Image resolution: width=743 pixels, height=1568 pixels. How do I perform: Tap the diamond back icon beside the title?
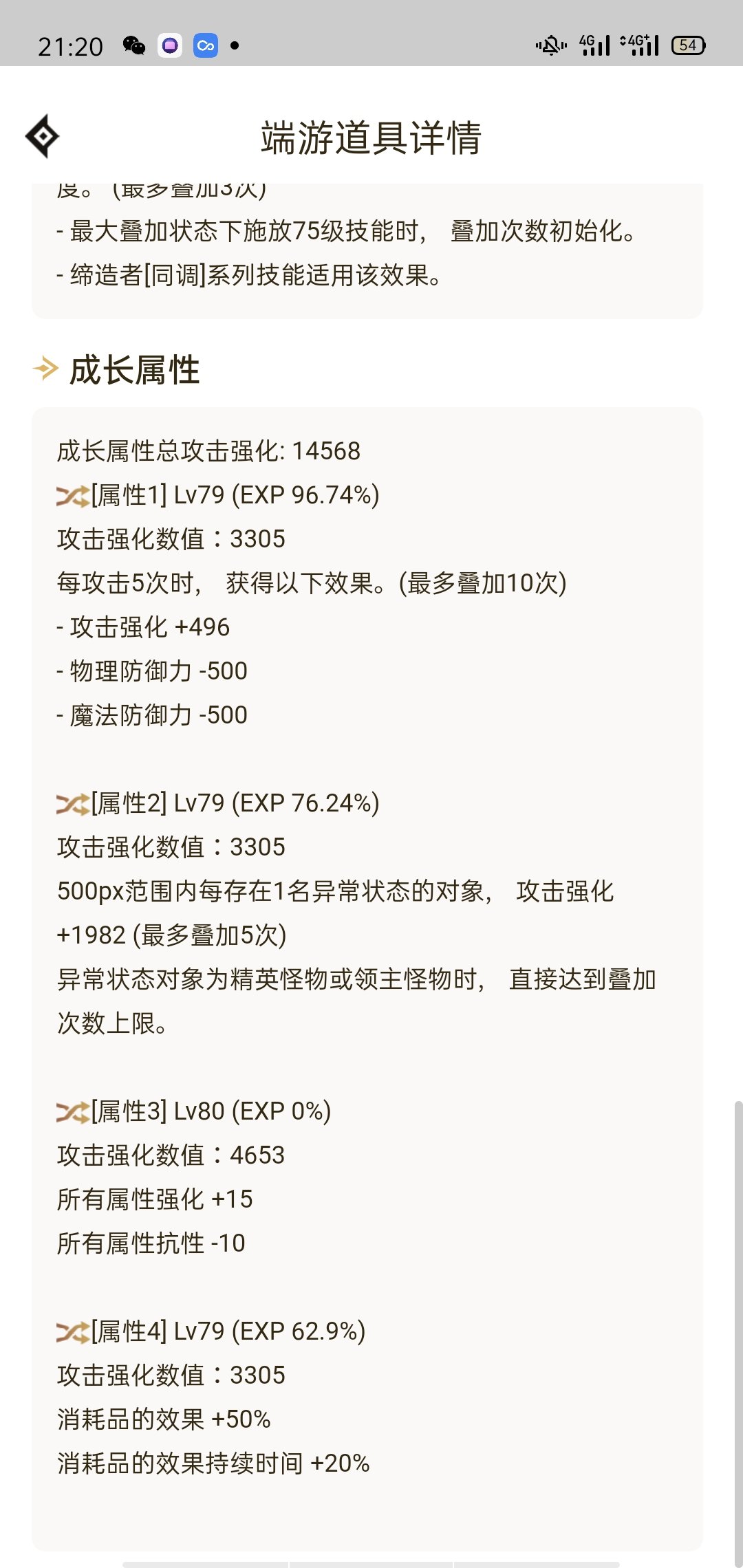[x=43, y=136]
